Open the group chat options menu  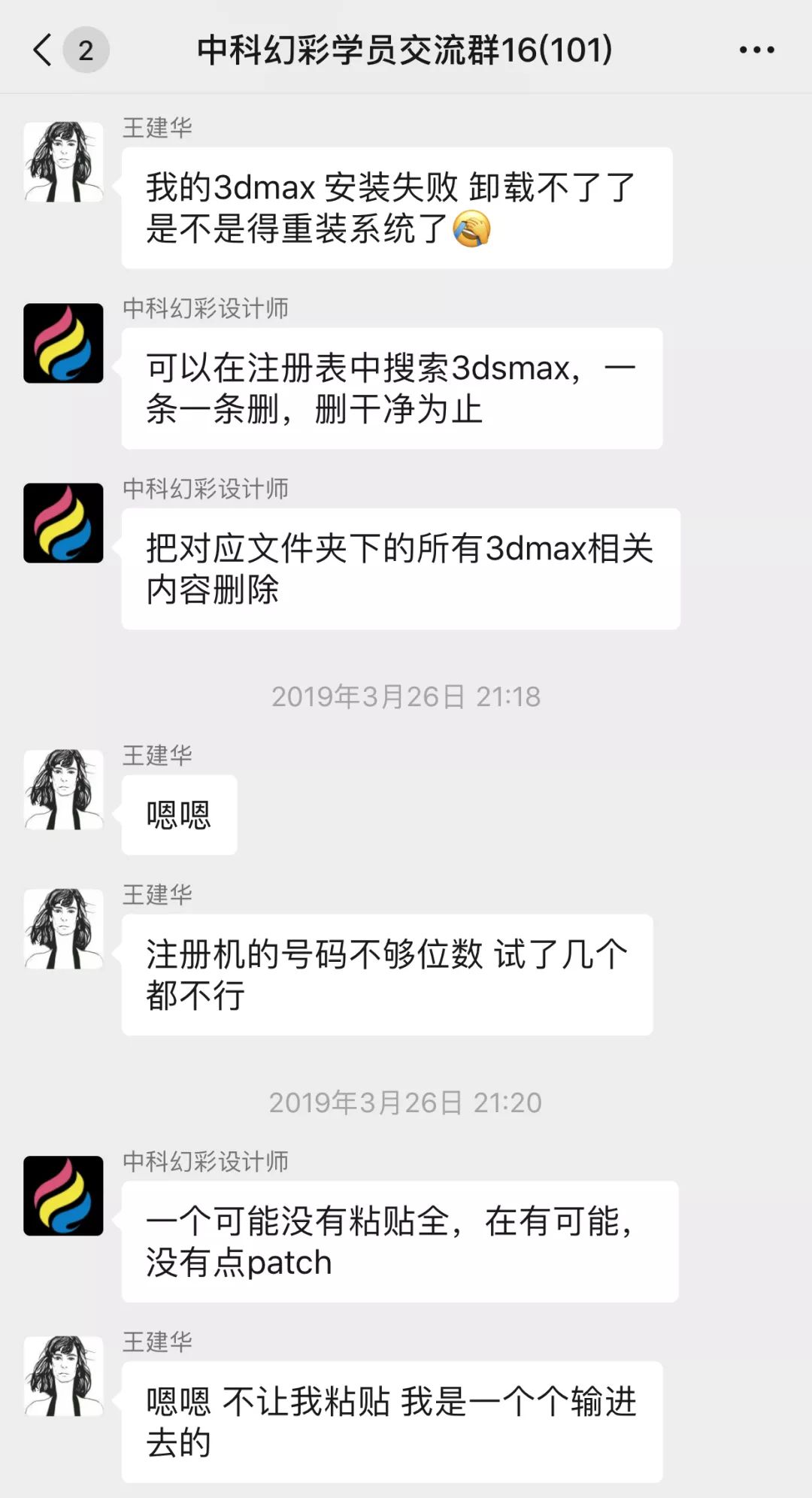pyautogui.click(x=756, y=50)
